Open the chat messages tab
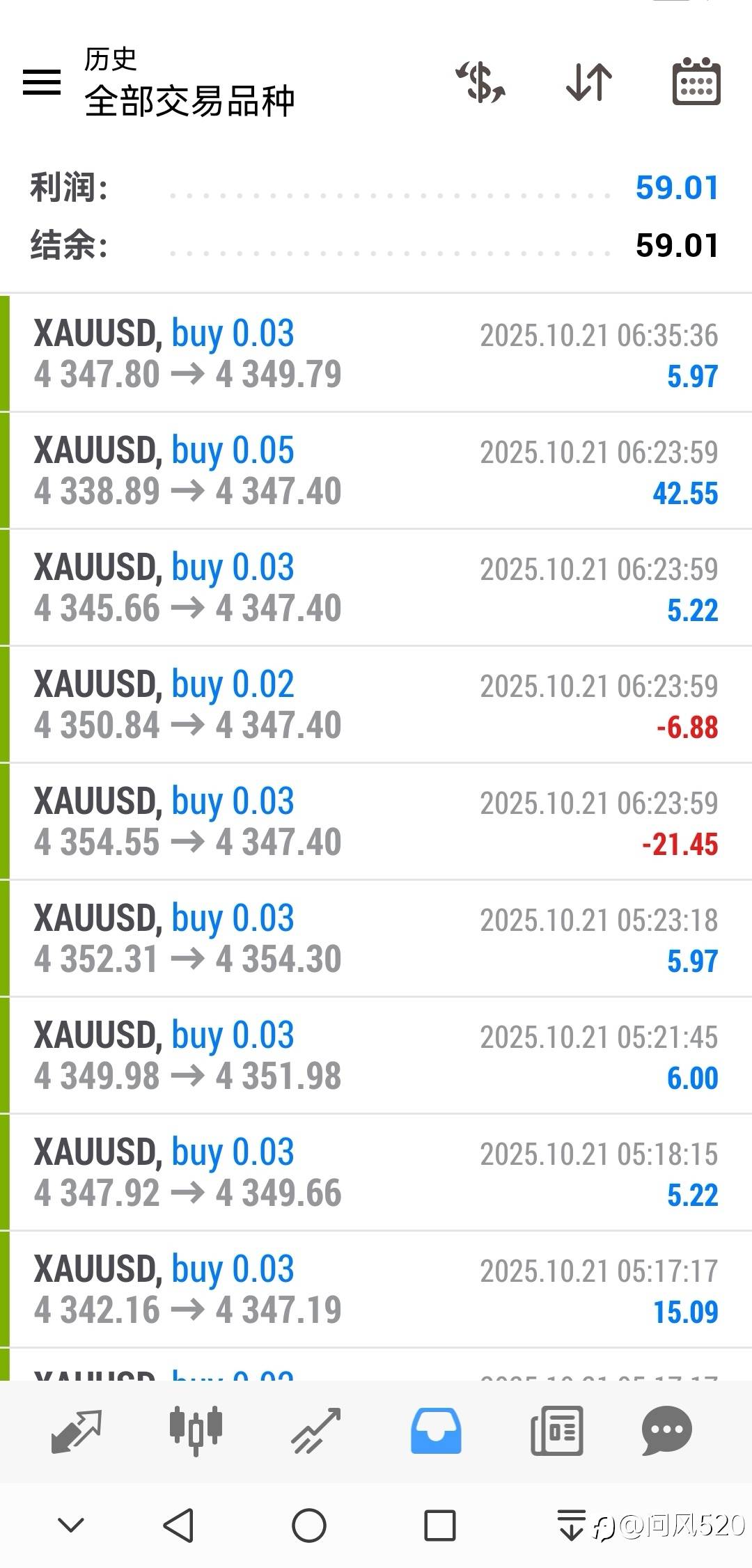The height and width of the screenshot is (1568, 752). tap(666, 1431)
